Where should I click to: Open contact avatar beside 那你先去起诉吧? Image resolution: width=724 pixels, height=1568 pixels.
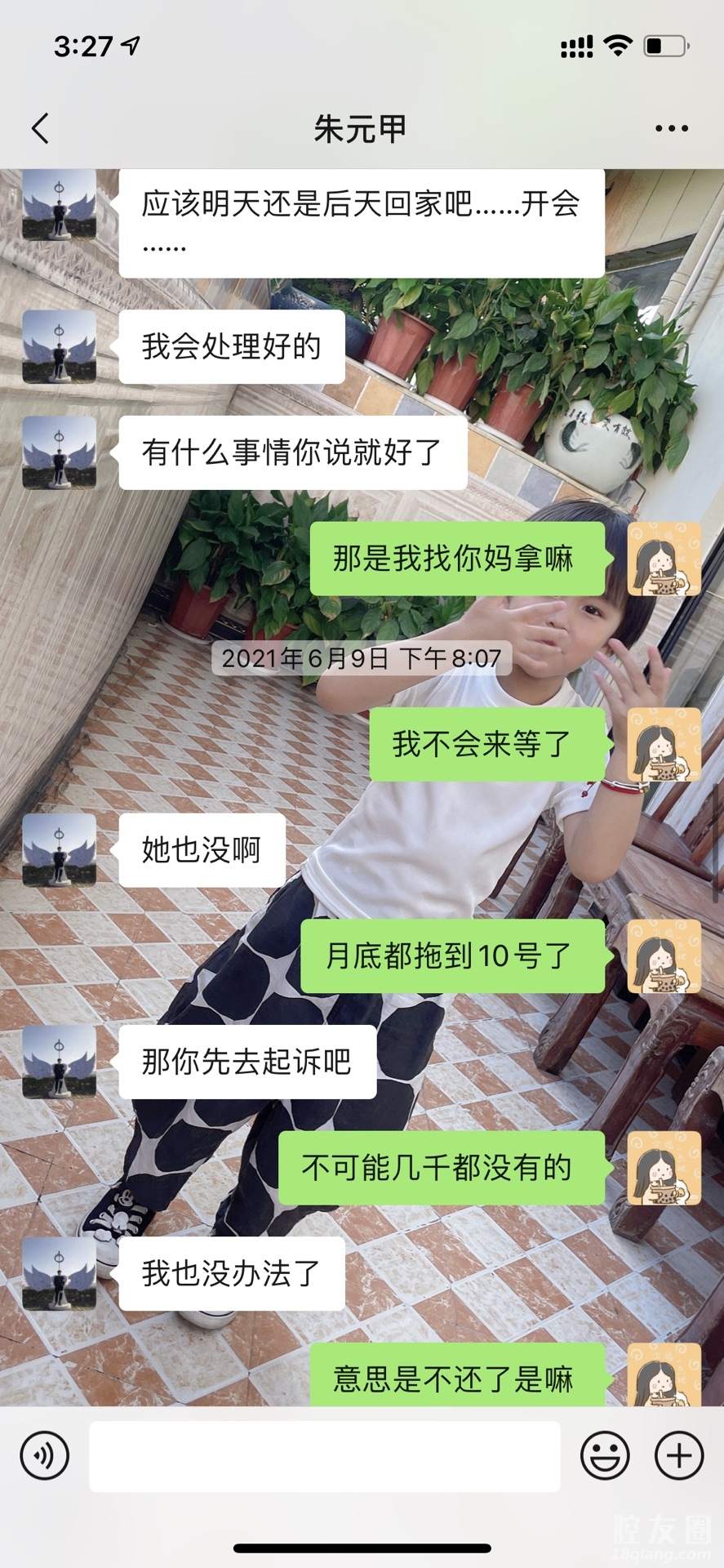[x=59, y=1062]
